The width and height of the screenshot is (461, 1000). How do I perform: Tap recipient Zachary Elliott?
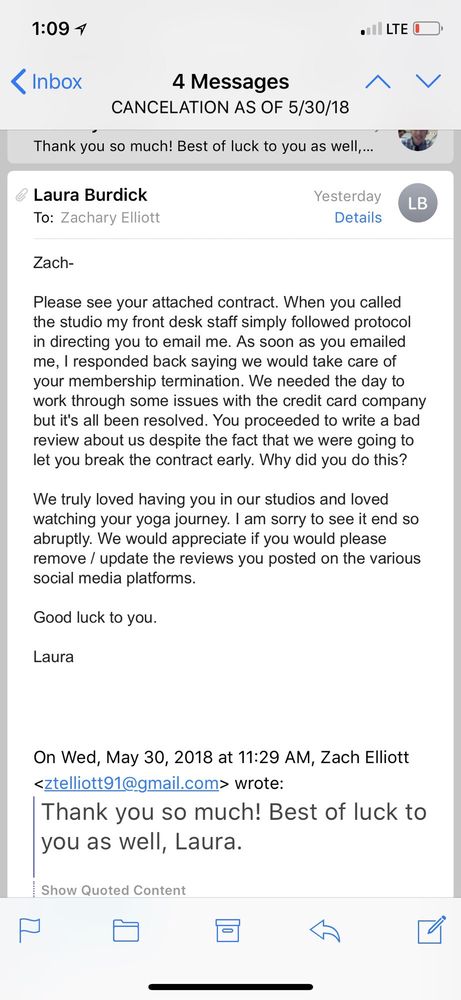click(x=110, y=217)
